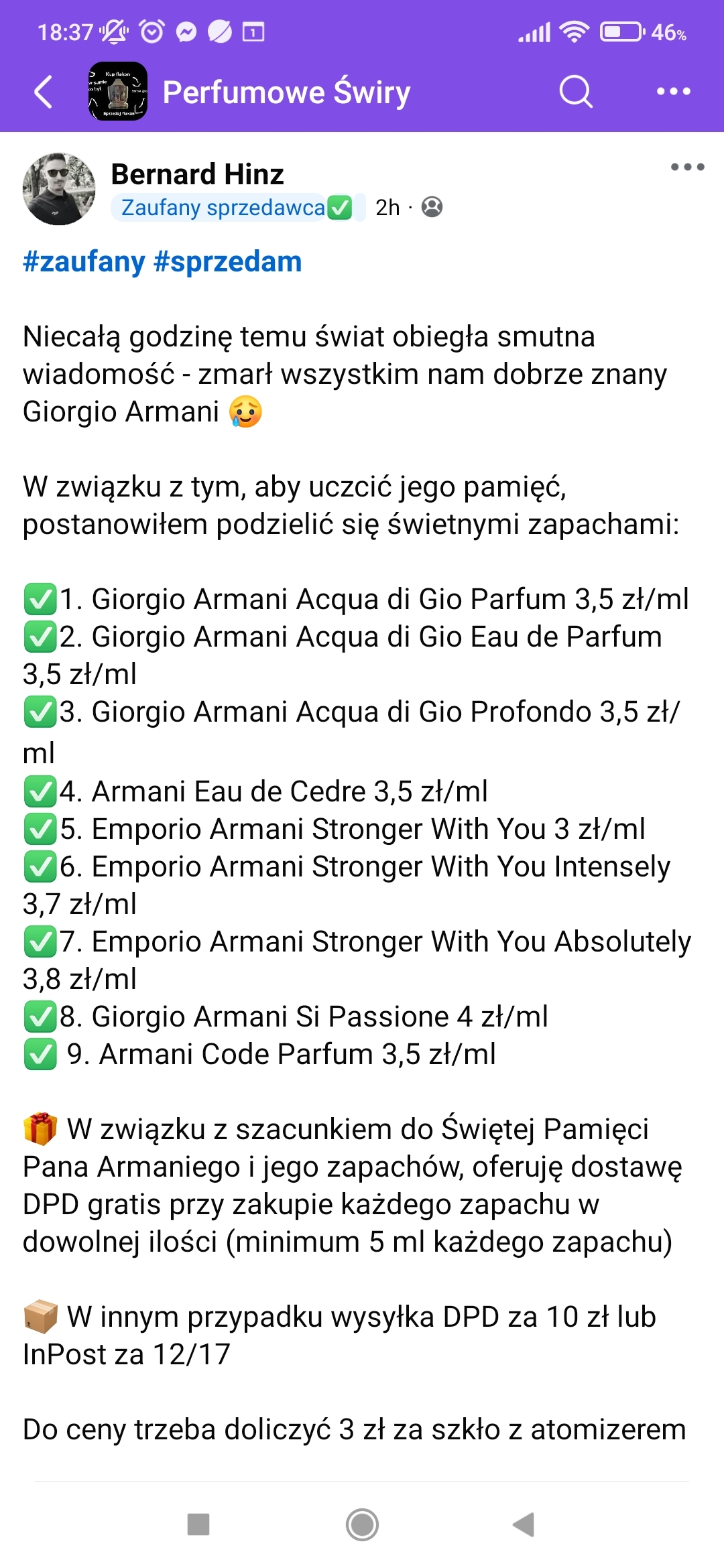
Task: Open recent apps via square button
Action: [x=198, y=1524]
